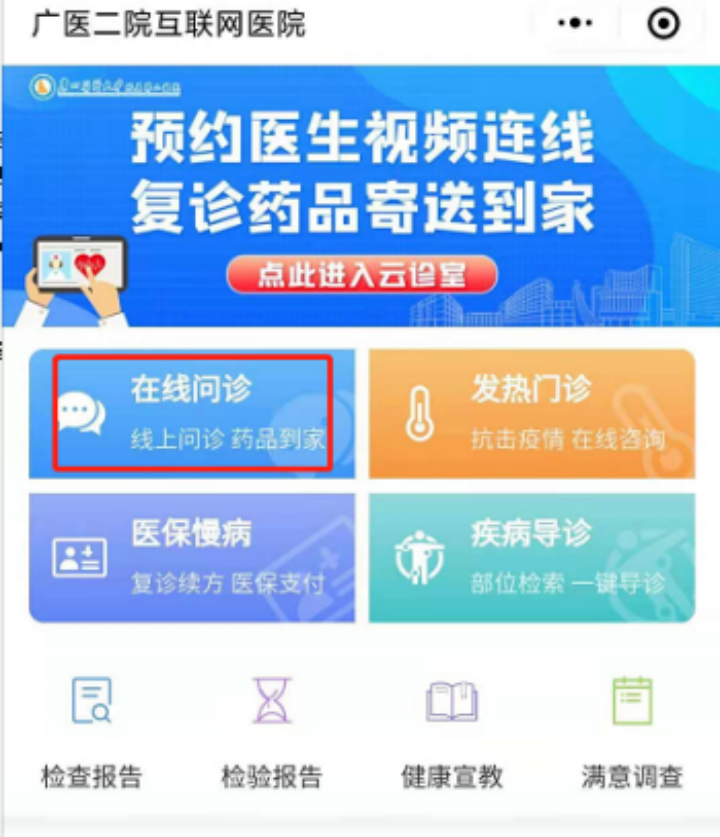
Task: Open 检查报告 examination reports
Action: click(x=92, y=730)
